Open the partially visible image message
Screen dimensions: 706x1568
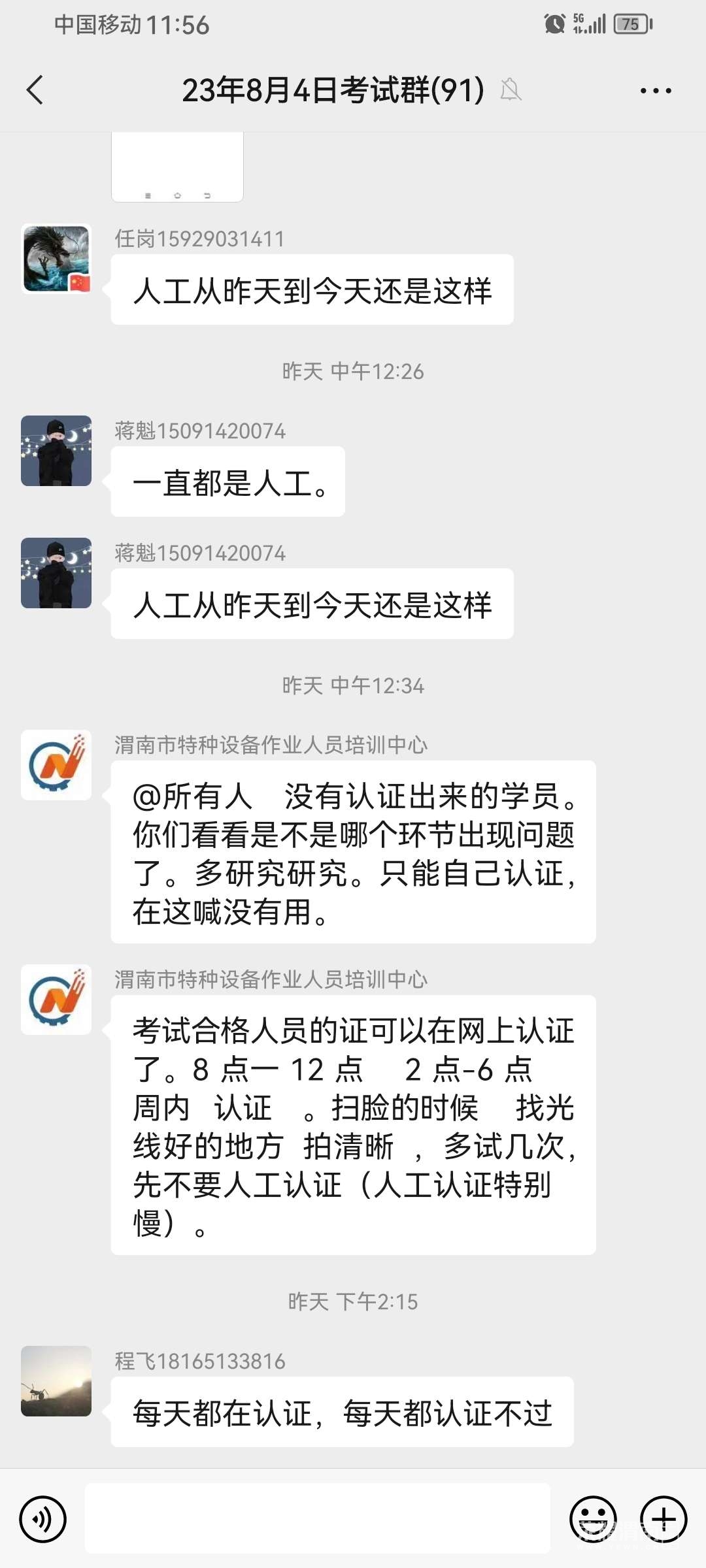point(177,167)
